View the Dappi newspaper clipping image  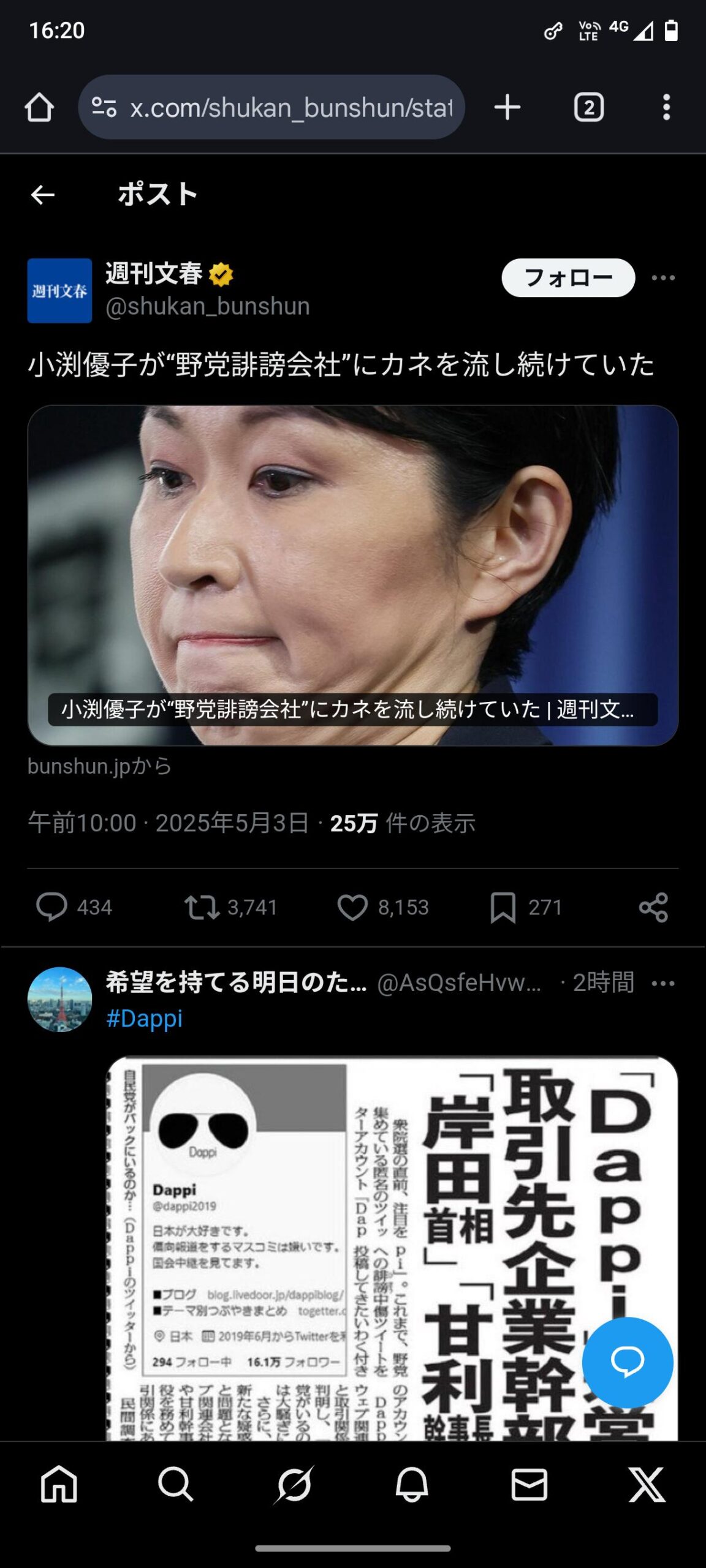343,1249
